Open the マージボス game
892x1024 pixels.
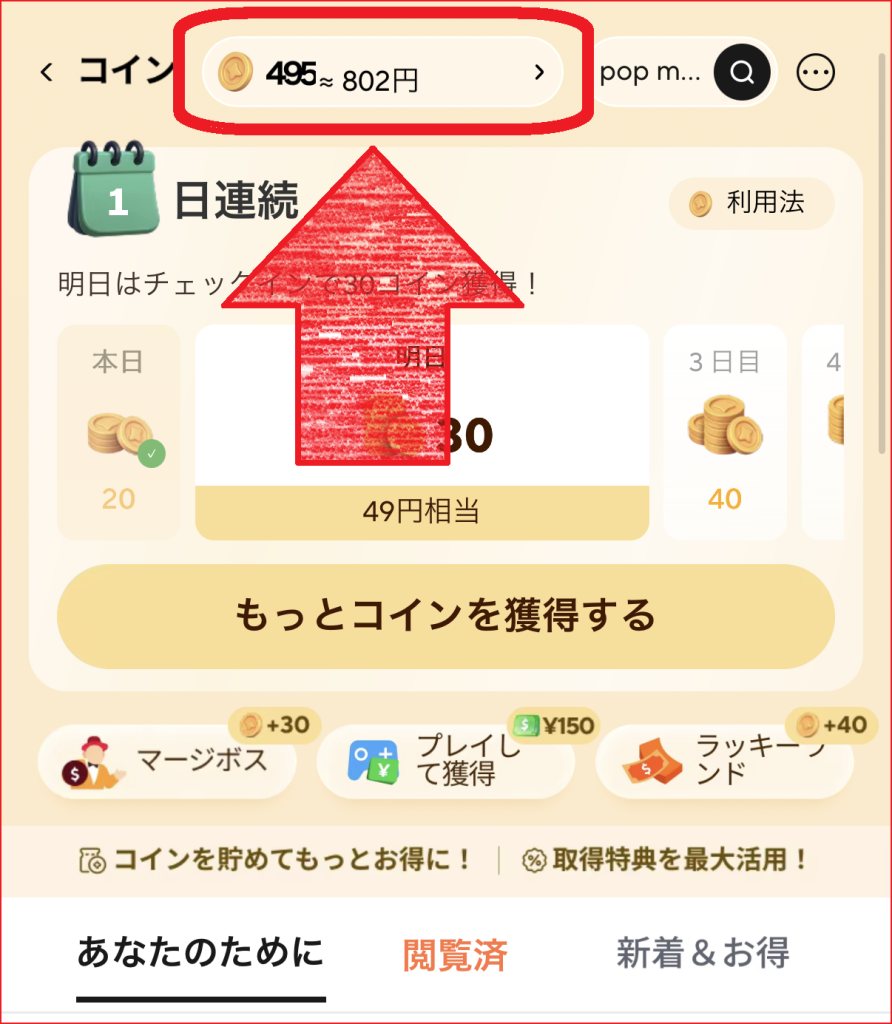167,762
